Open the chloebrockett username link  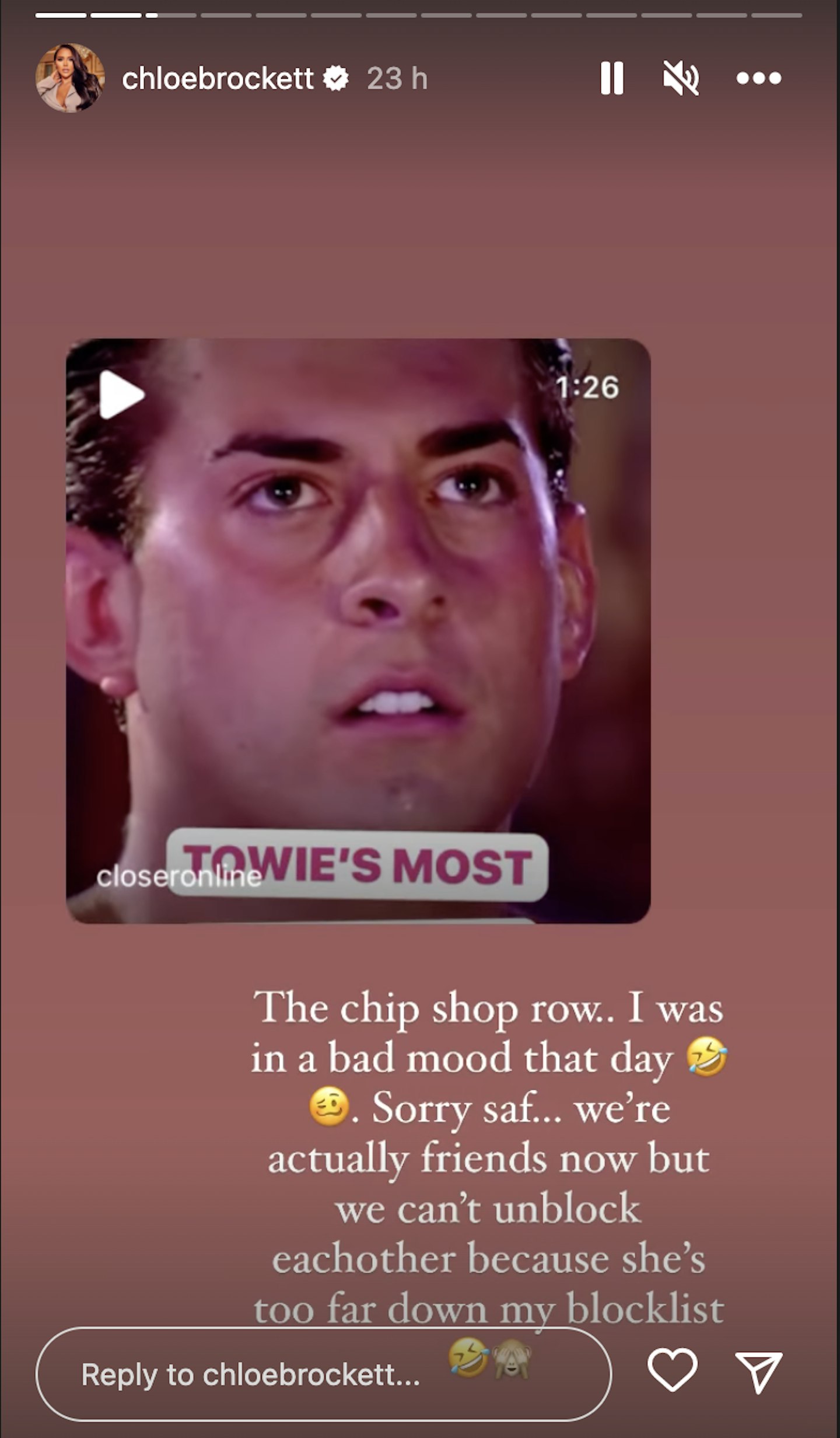(x=217, y=78)
